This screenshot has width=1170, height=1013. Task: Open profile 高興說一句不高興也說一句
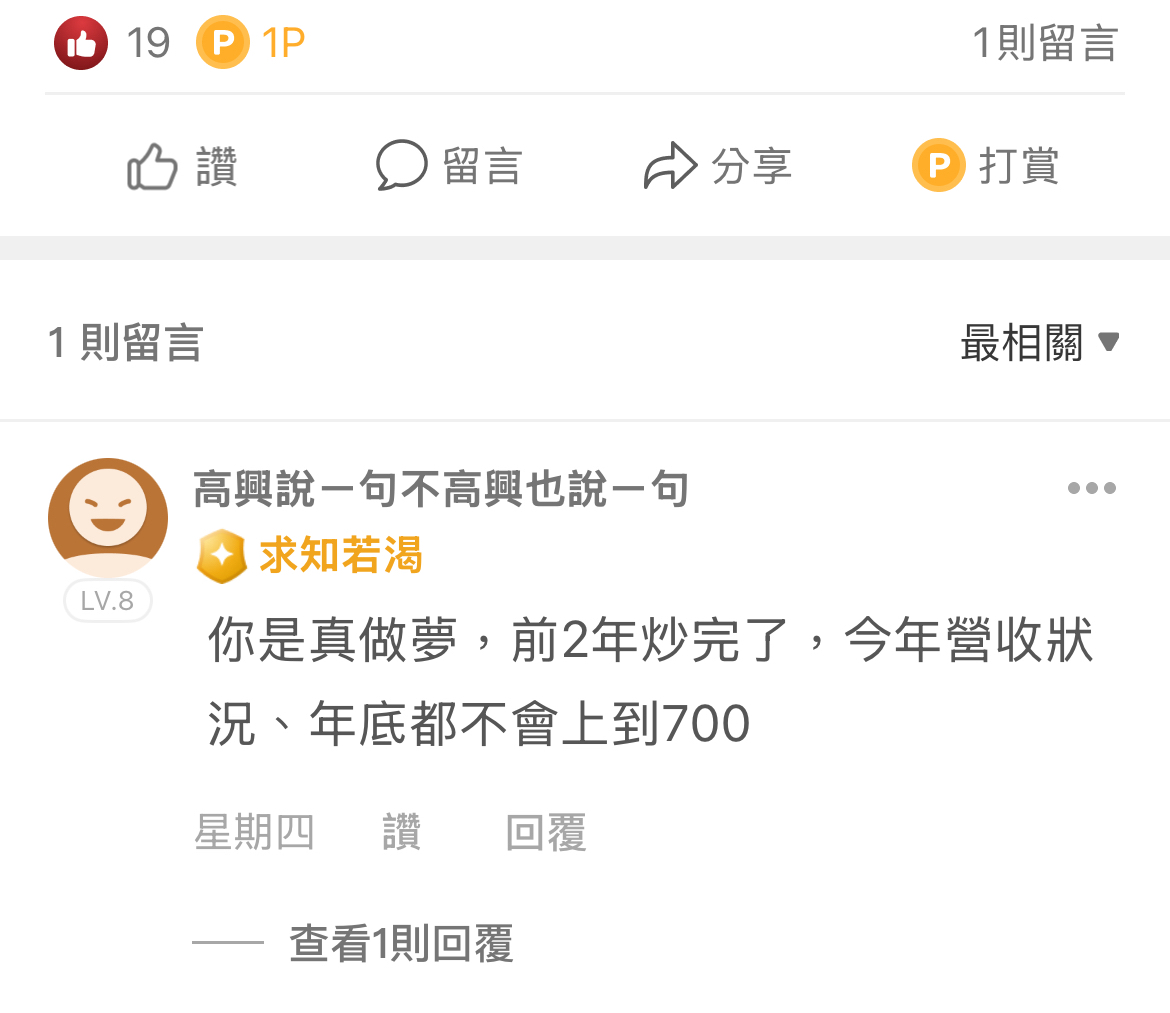tap(441, 490)
